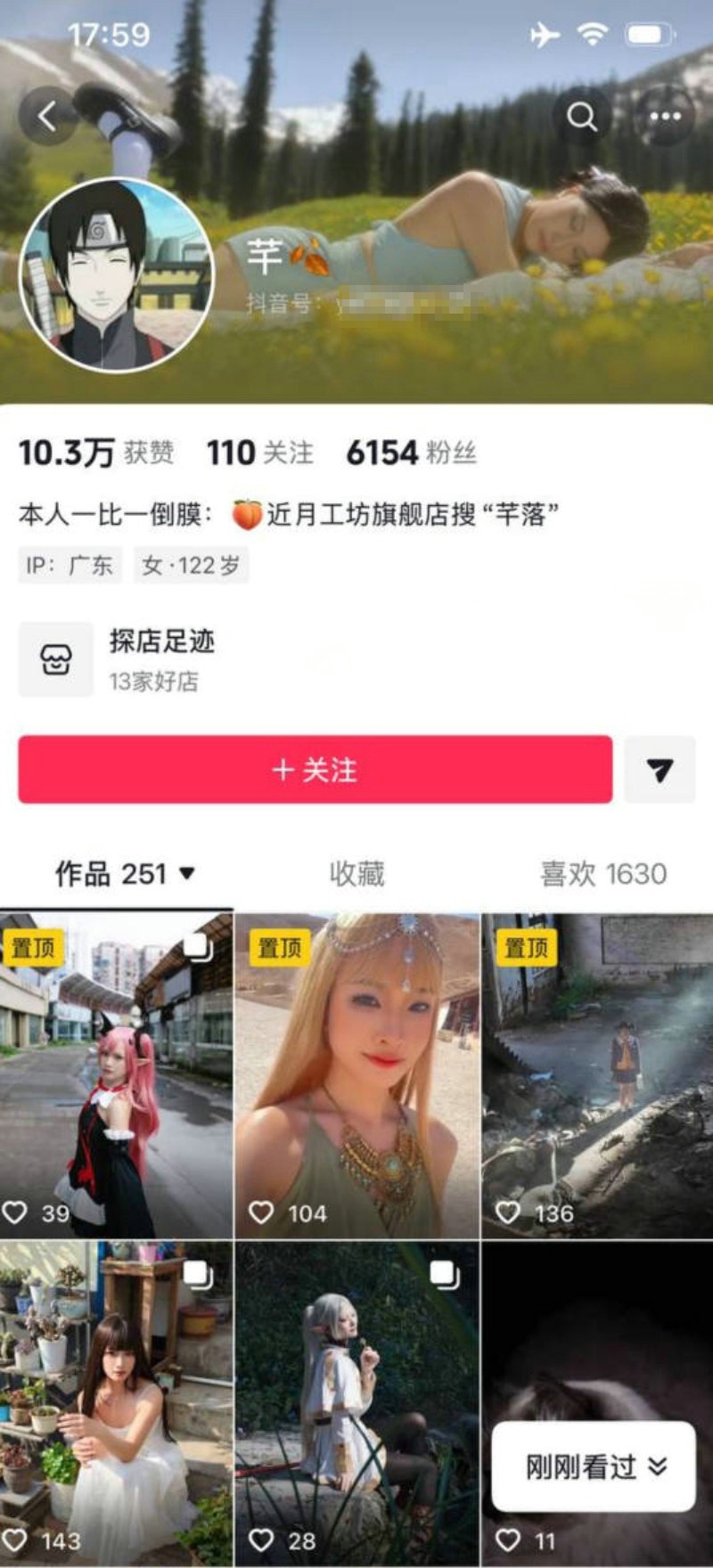View the profile avatar picture
Viewport: 713px width, 1568px height.
116,274
